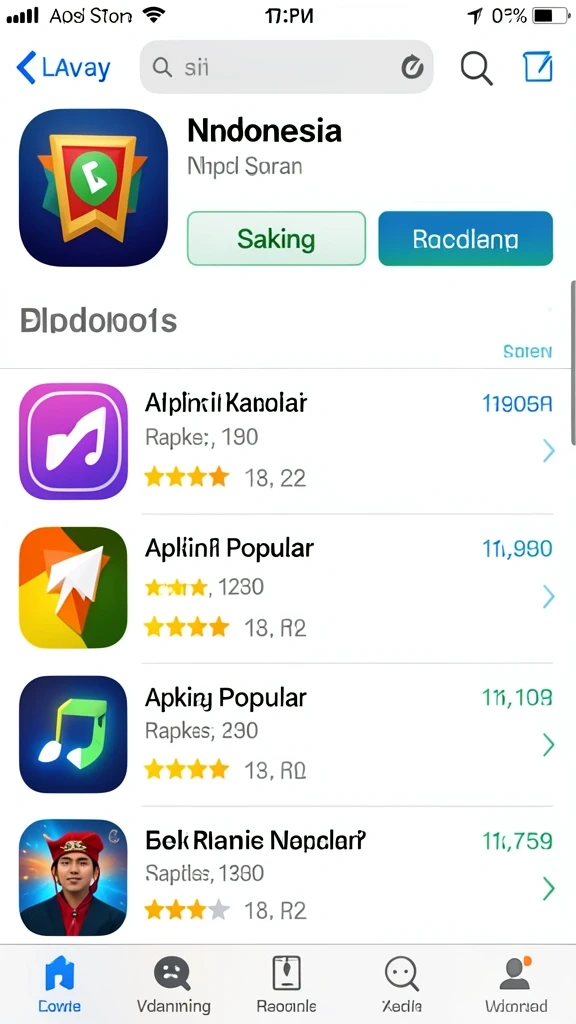
Task: Tap the search field containing sii
Action: point(286,67)
